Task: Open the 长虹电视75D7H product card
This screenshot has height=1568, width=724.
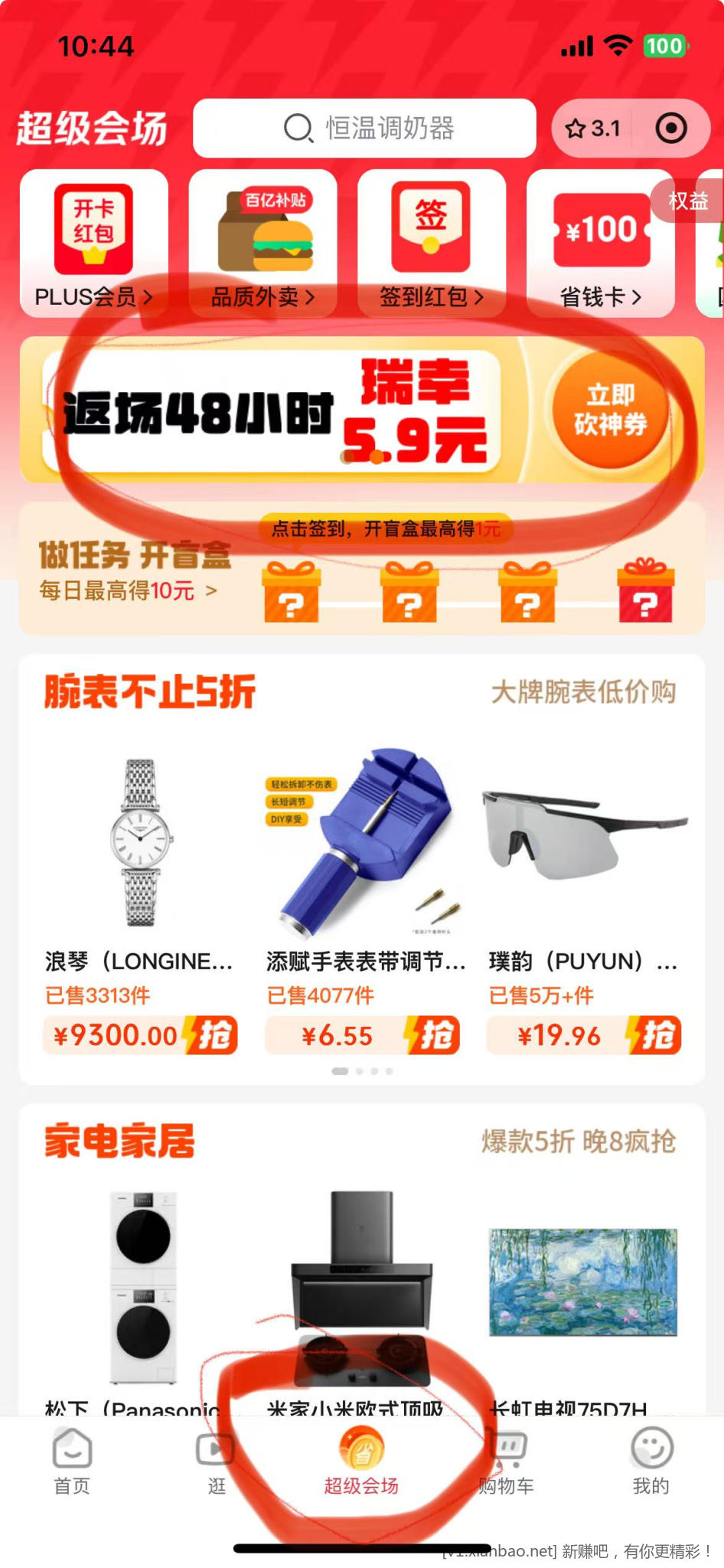Action: pos(582,1302)
